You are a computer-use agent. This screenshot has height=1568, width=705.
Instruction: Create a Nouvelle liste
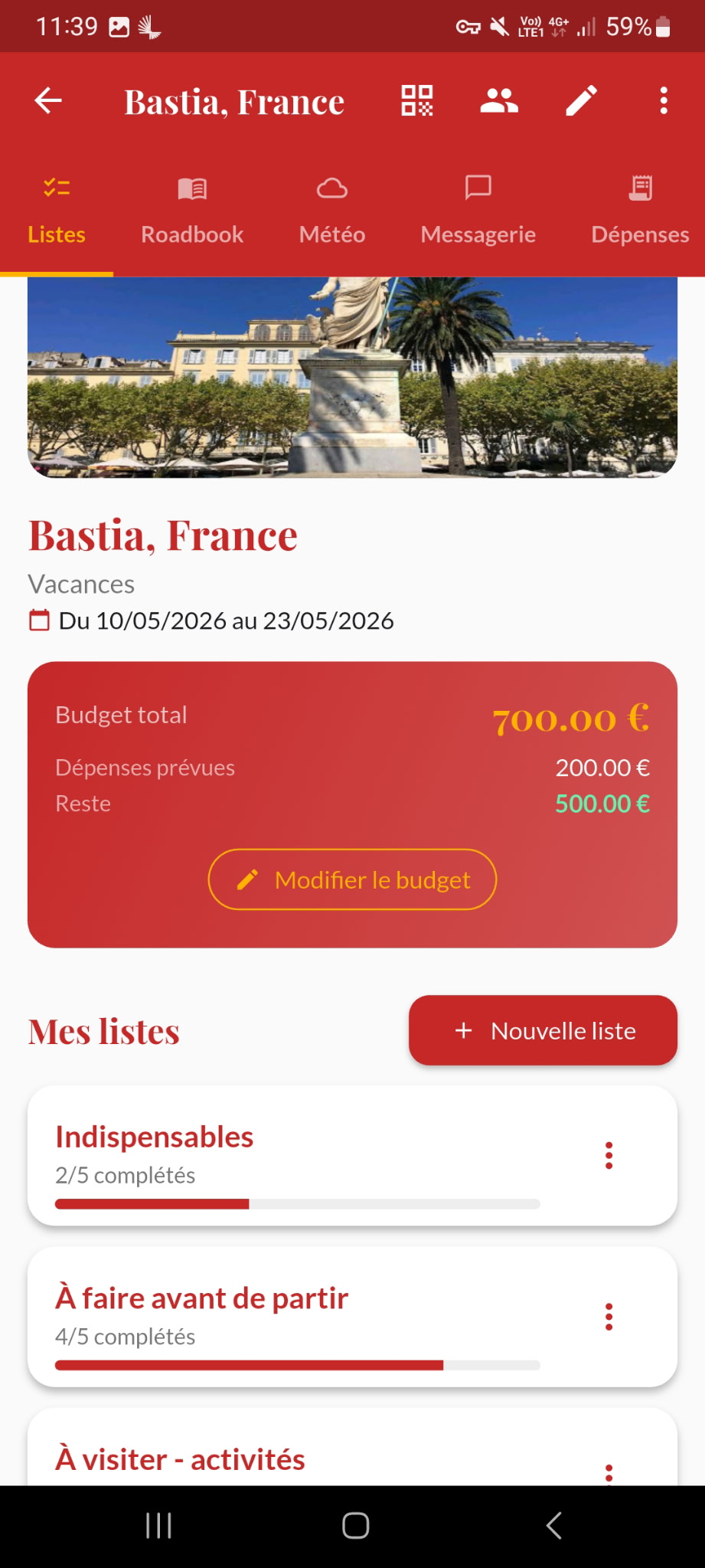coord(542,1030)
